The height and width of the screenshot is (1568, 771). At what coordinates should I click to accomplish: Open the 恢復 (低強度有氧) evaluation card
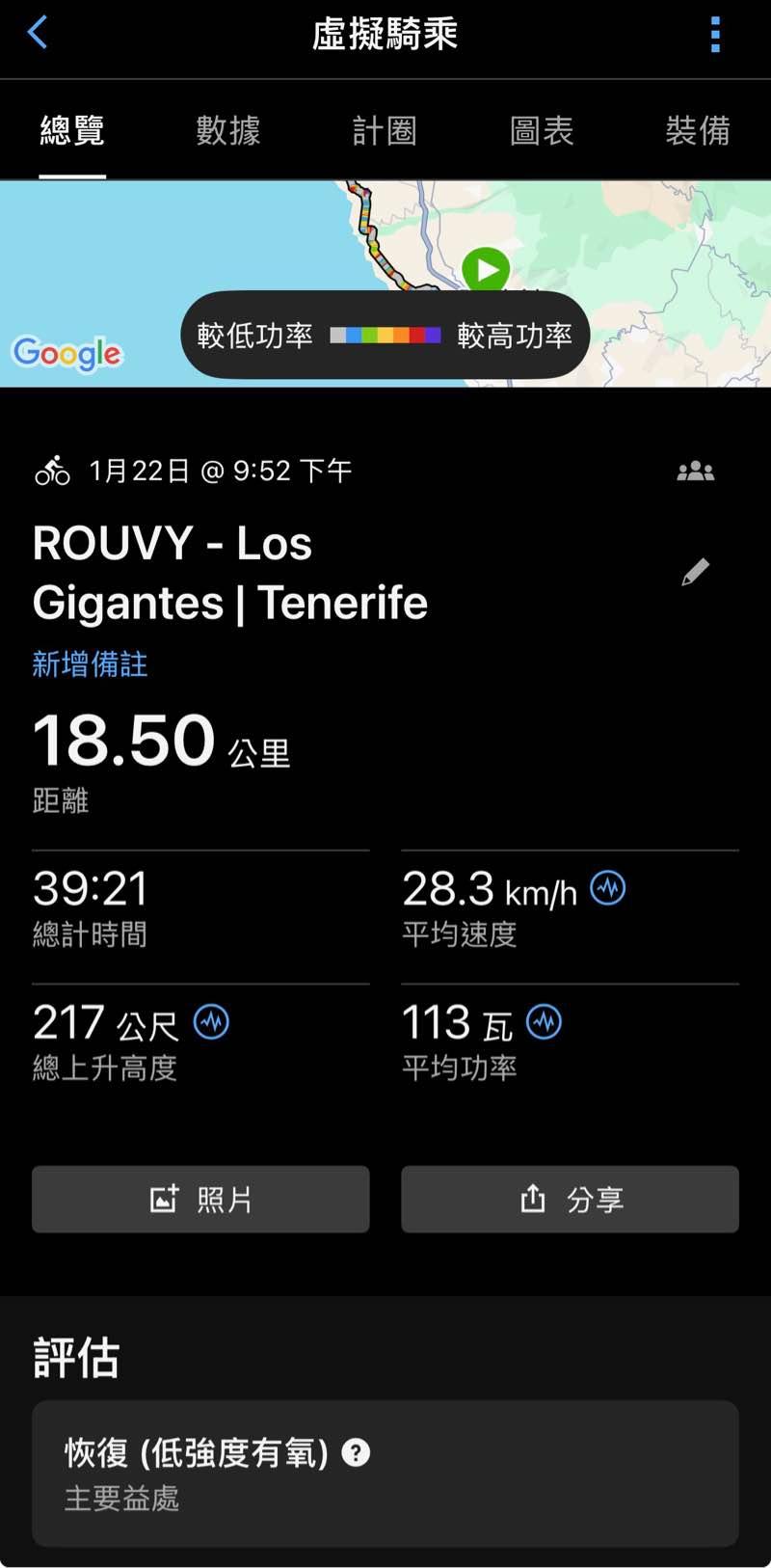(385, 1473)
